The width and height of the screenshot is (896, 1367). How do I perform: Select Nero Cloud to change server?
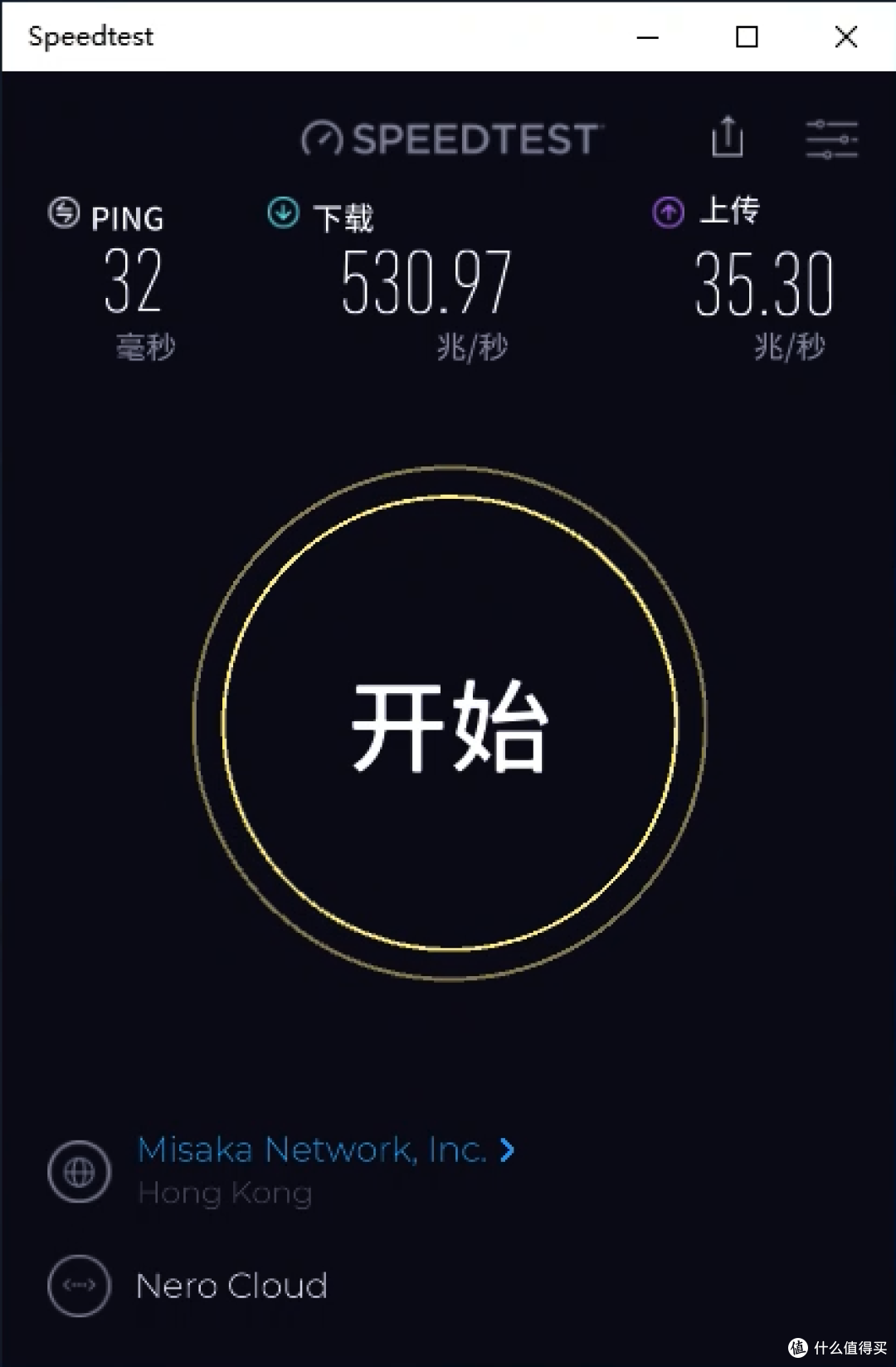coord(231,1285)
